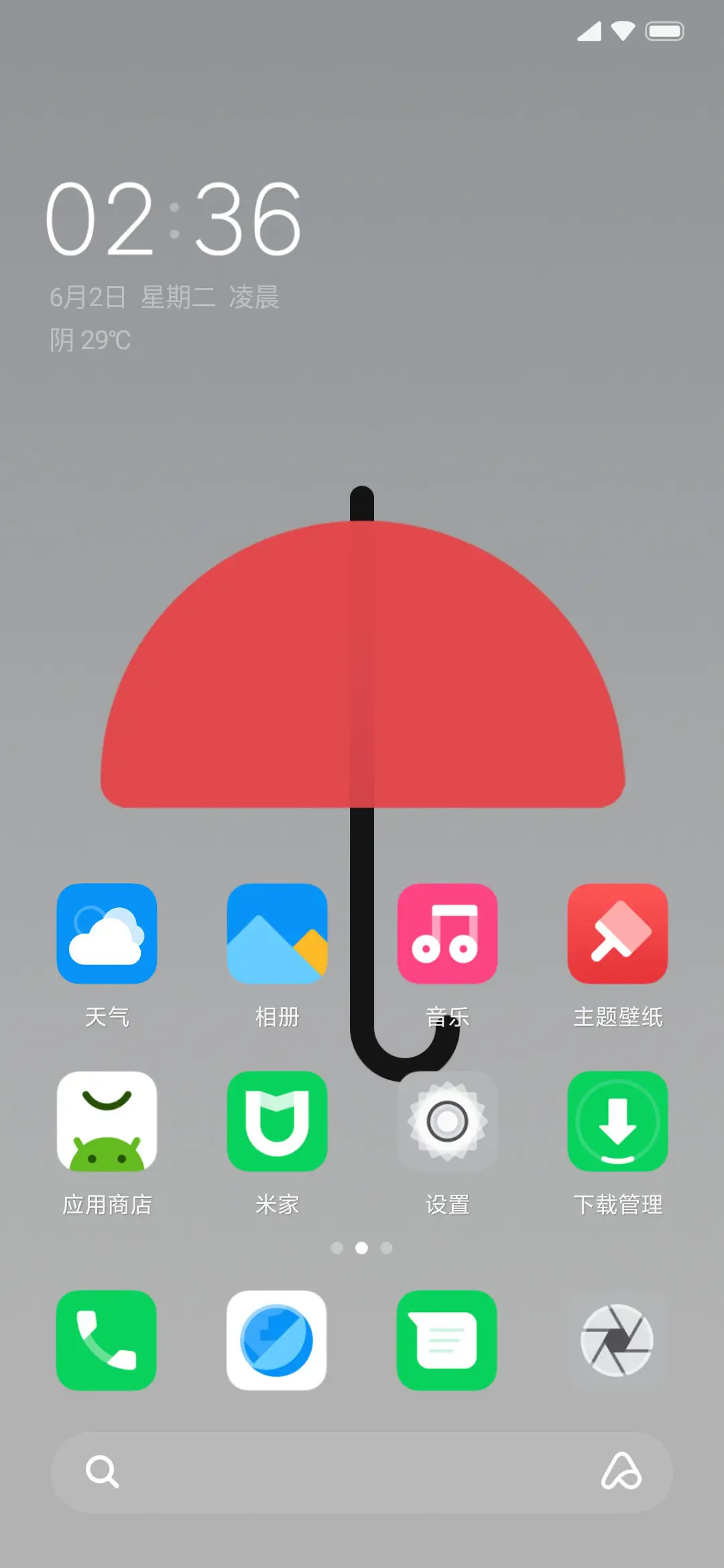Image resolution: width=724 pixels, height=1568 pixels.
Task: Tap the bottom search bar
Action: 362,1474
